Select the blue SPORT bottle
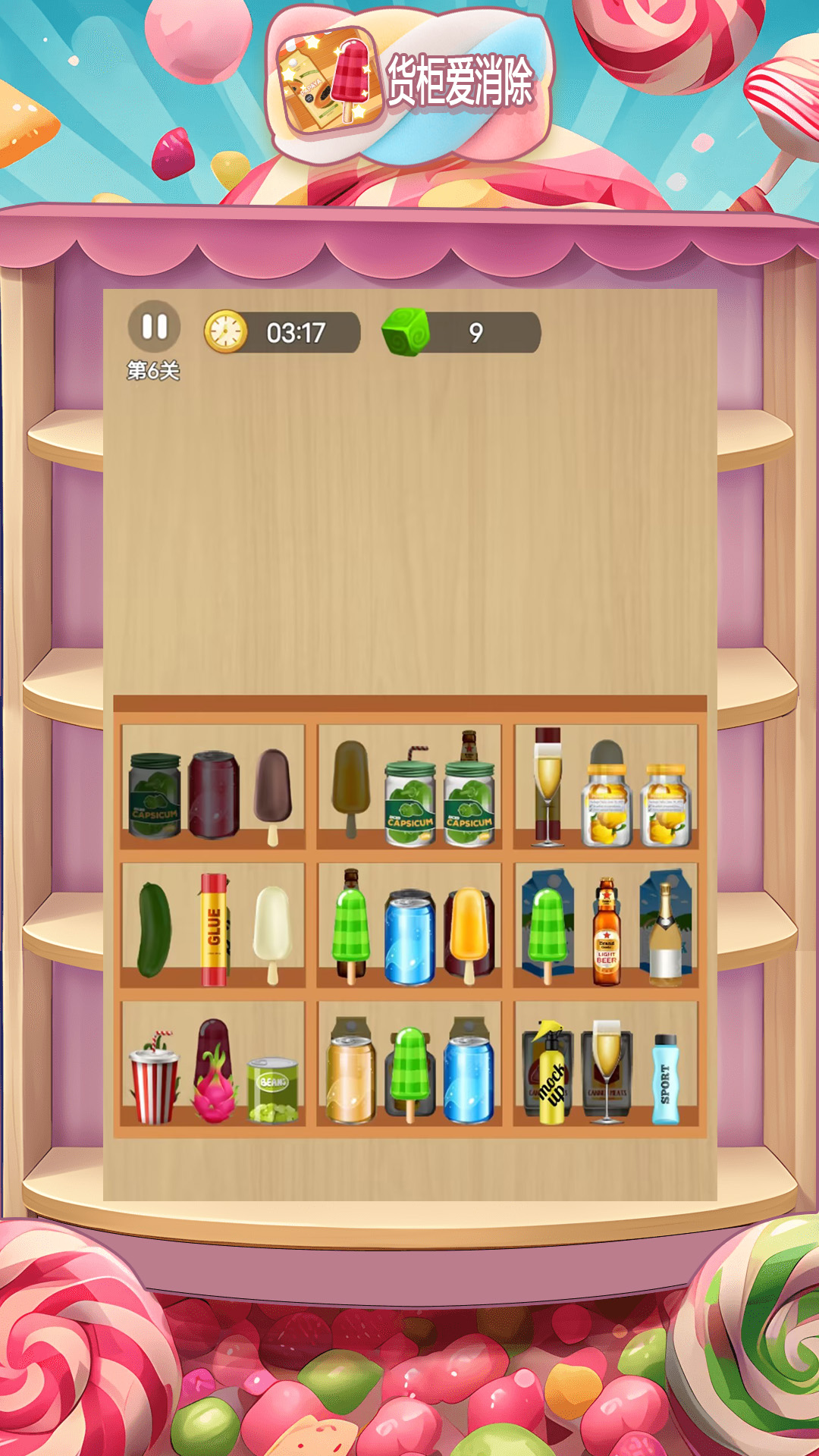 point(665,1081)
